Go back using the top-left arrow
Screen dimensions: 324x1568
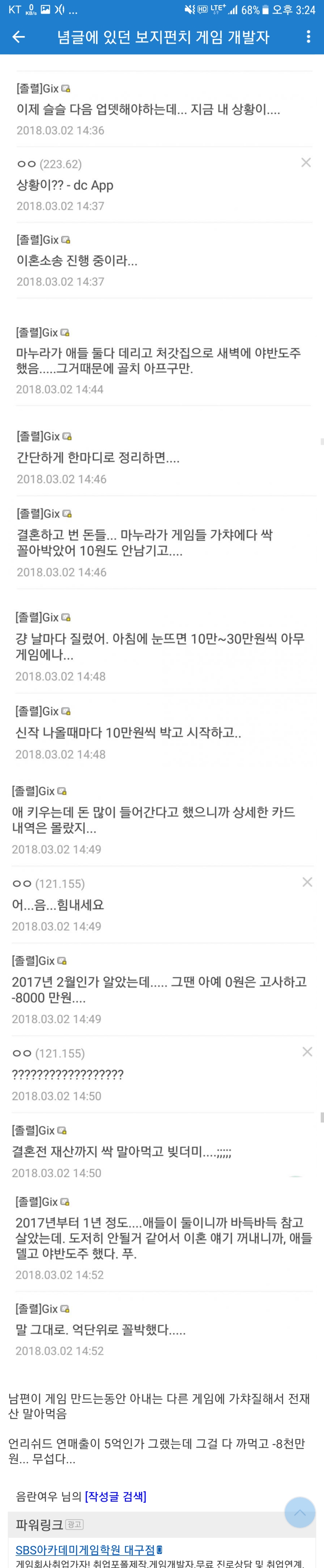pos(19,37)
